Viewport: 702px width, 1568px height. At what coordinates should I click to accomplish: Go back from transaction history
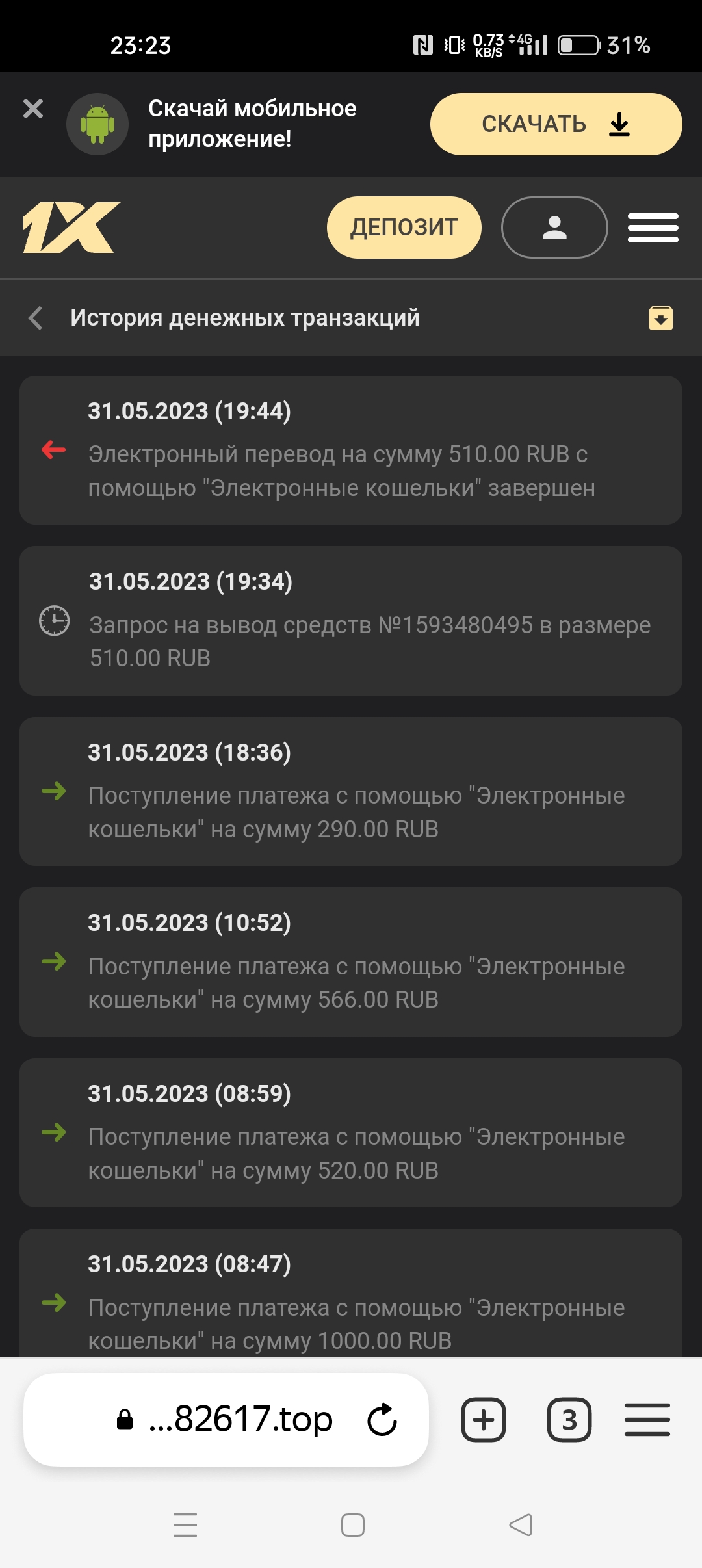[36, 318]
